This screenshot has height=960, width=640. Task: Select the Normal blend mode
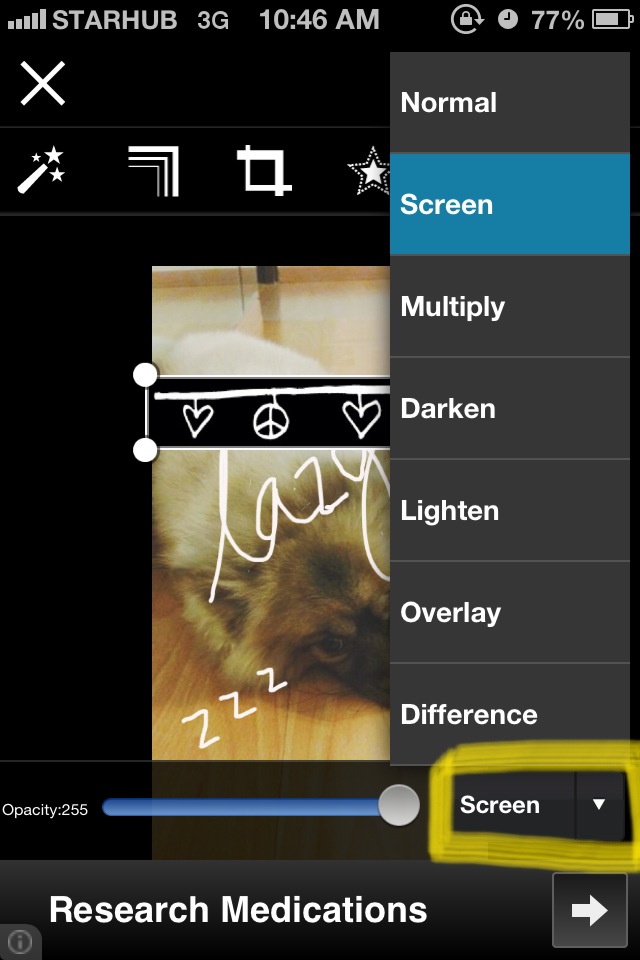point(509,103)
